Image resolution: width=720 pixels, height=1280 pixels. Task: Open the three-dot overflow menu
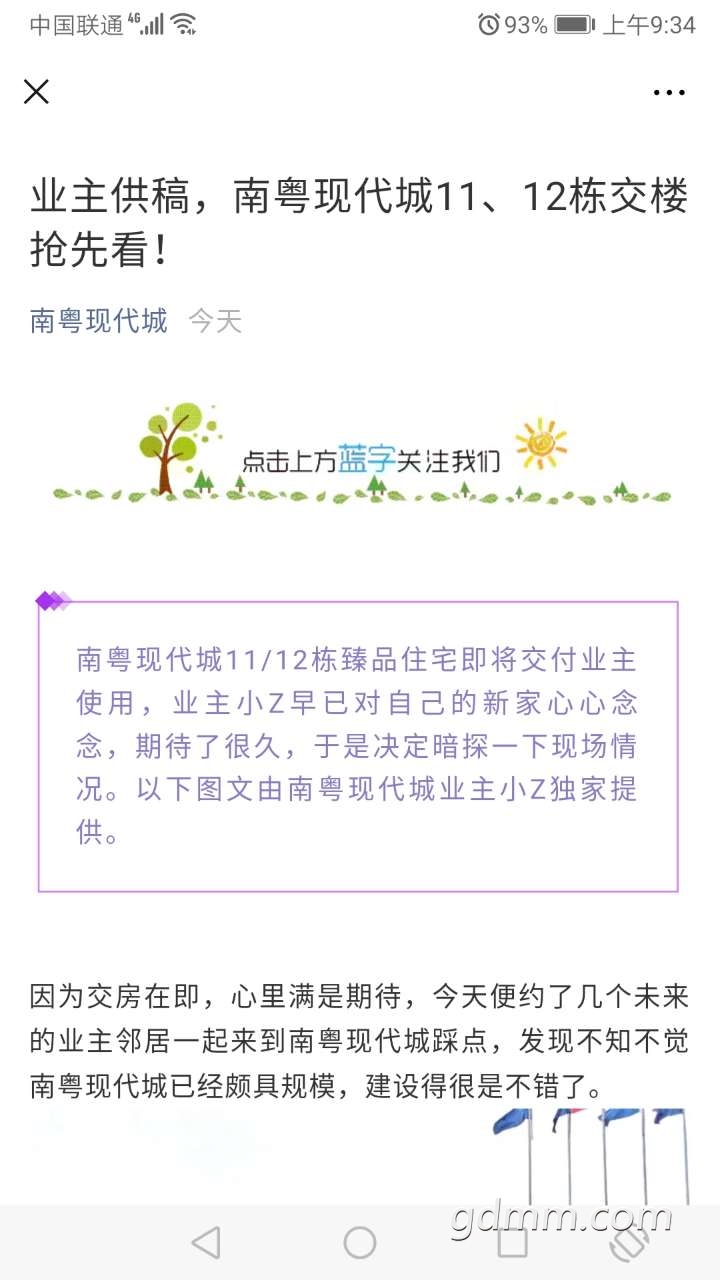669,93
